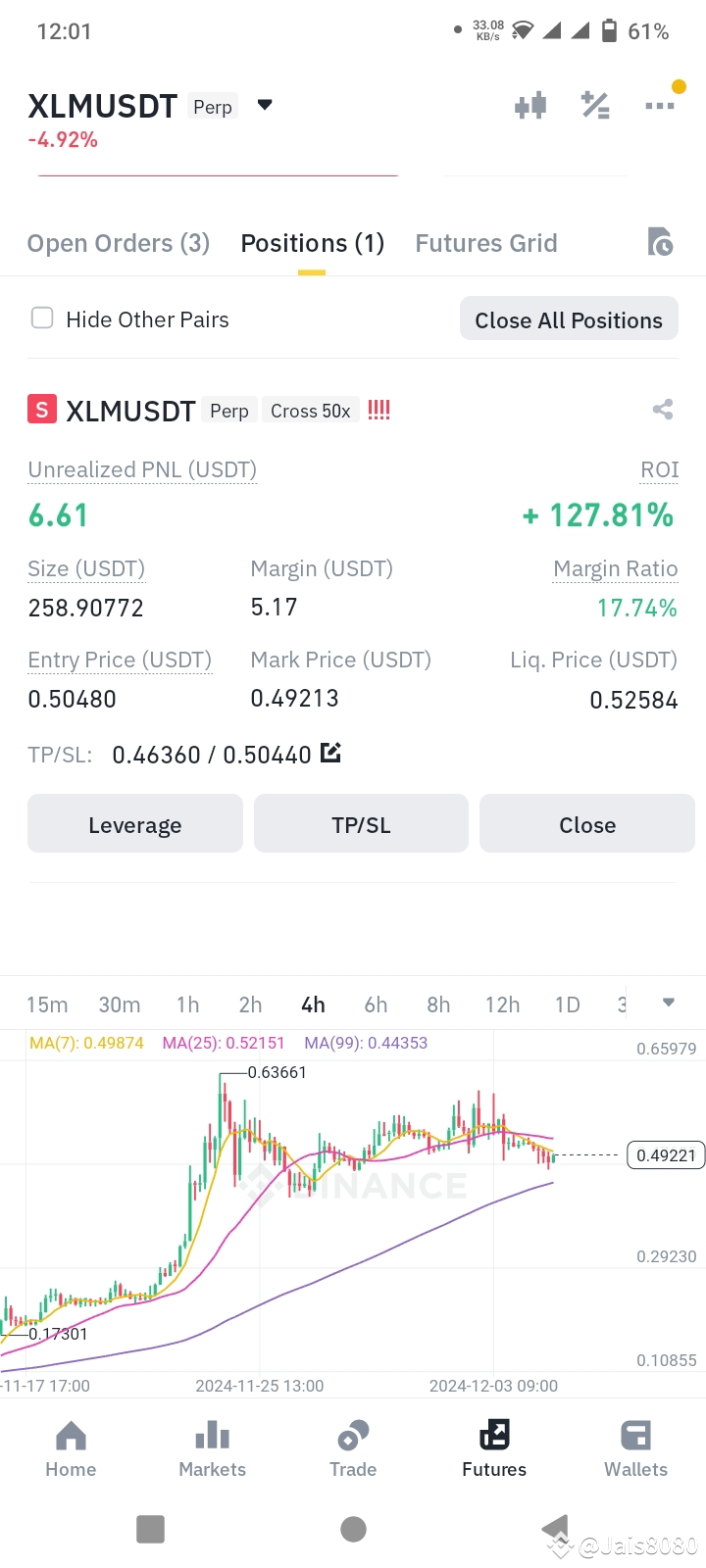Close the XLMUSDT position
Screen dimensions: 706x1568
(x=587, y=824)
